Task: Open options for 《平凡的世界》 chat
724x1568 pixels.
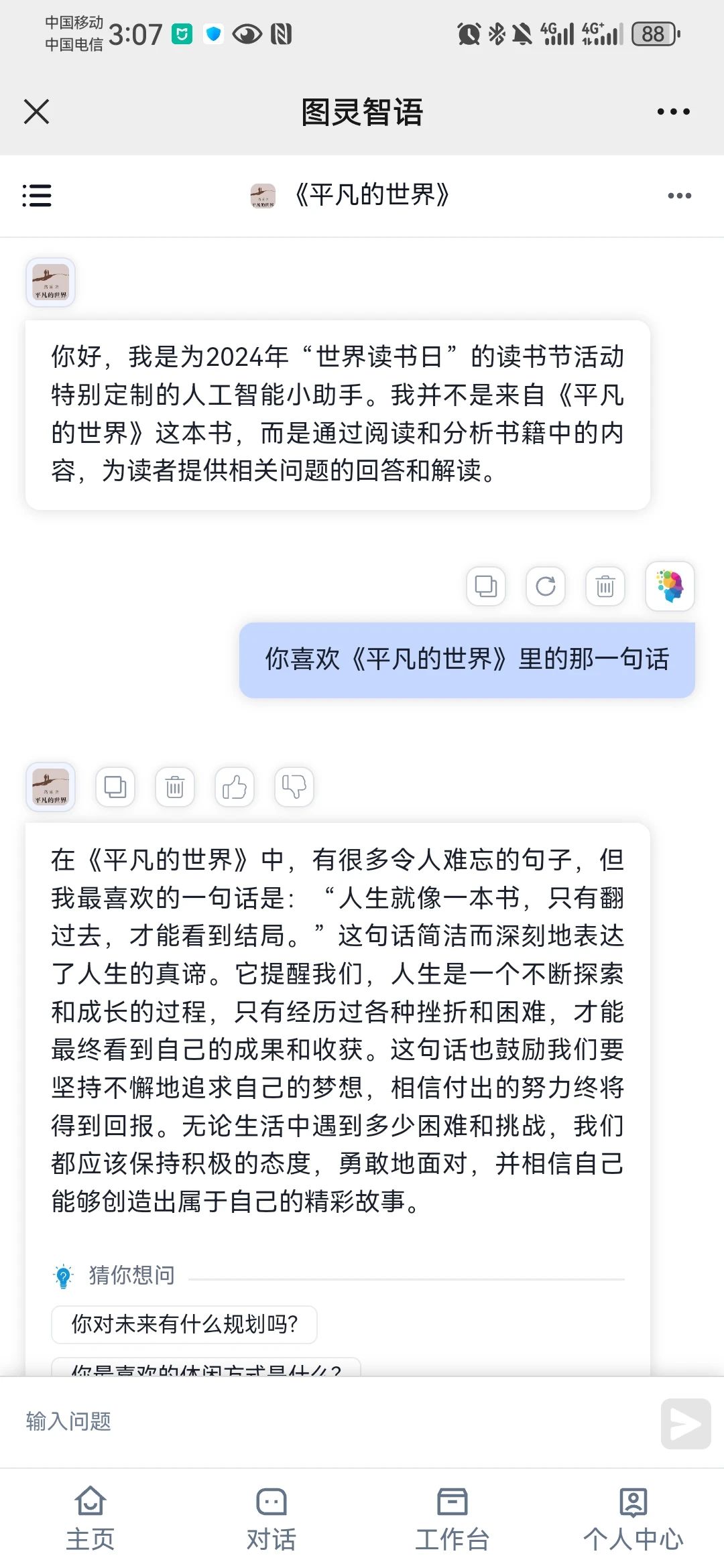Action: coord(679,196)
